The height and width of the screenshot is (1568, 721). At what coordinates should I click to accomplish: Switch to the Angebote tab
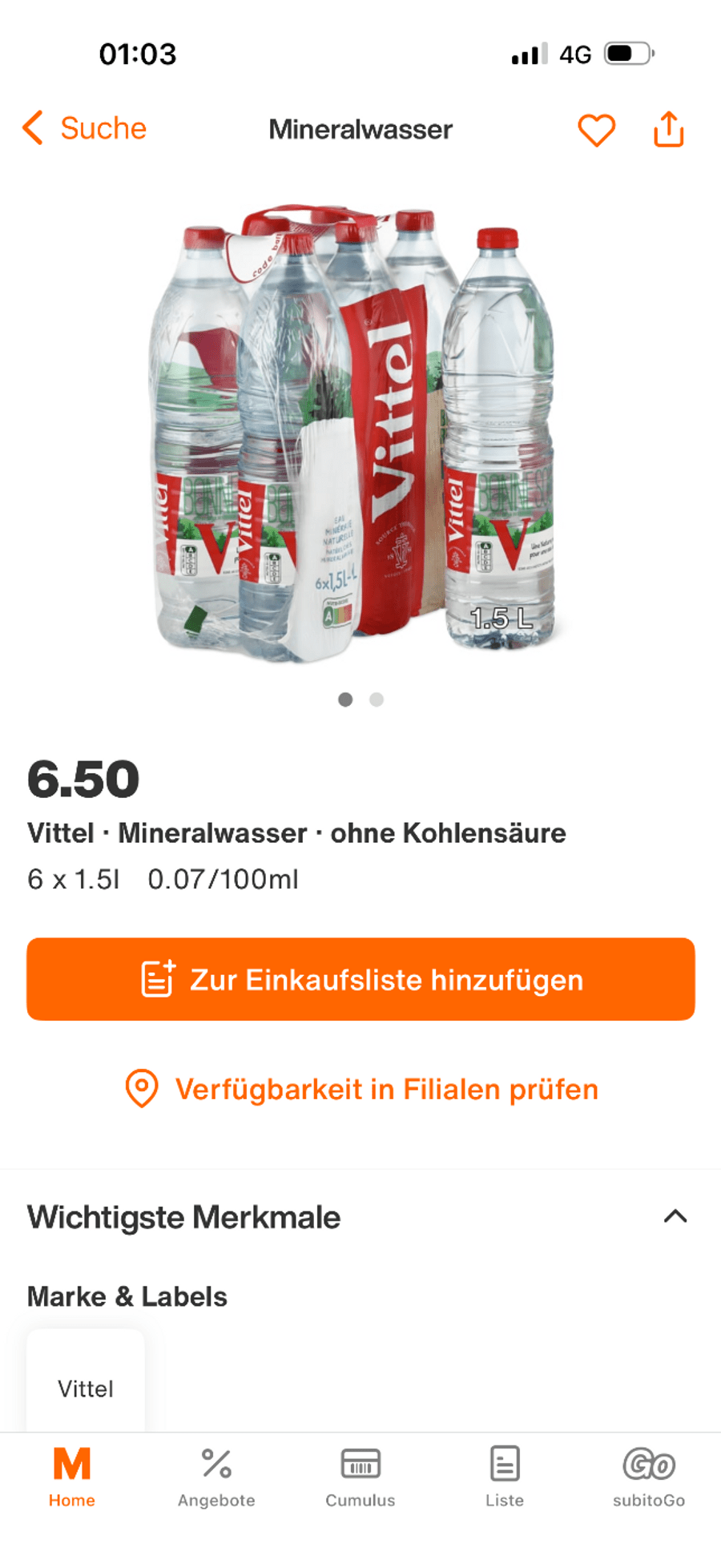(x=216, y=1477)
